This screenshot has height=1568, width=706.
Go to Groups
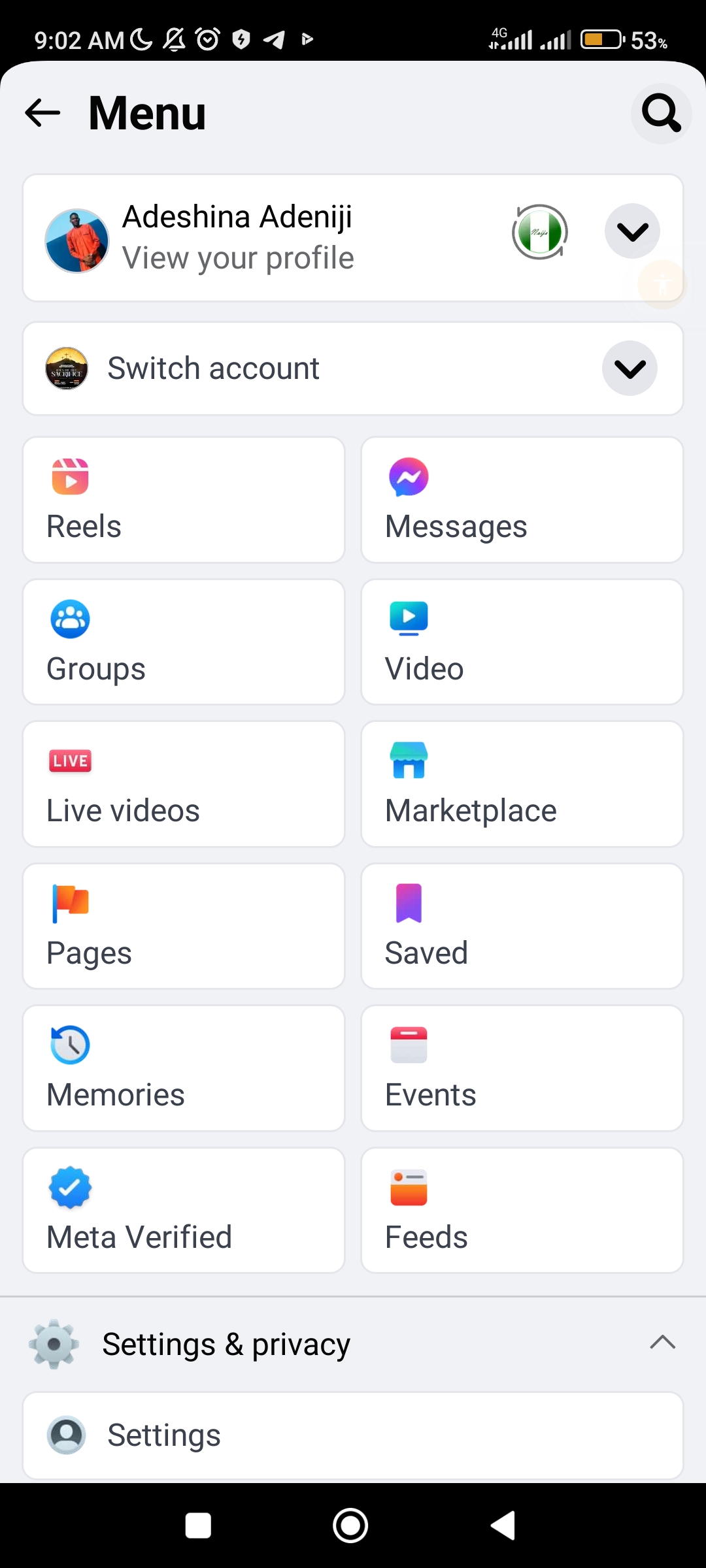184,642
